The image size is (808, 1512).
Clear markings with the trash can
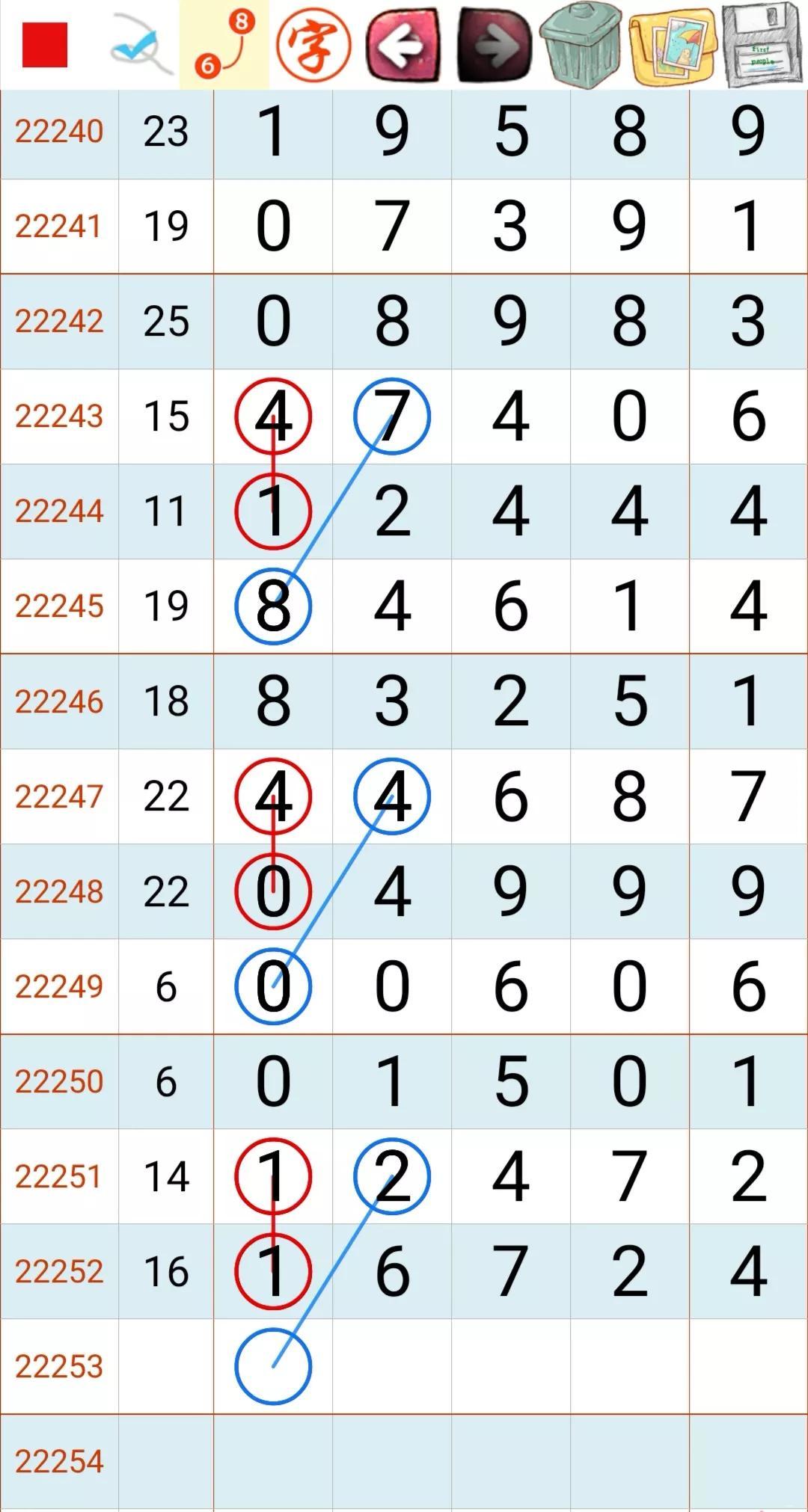pyautogui.click(x=582, y=43)
